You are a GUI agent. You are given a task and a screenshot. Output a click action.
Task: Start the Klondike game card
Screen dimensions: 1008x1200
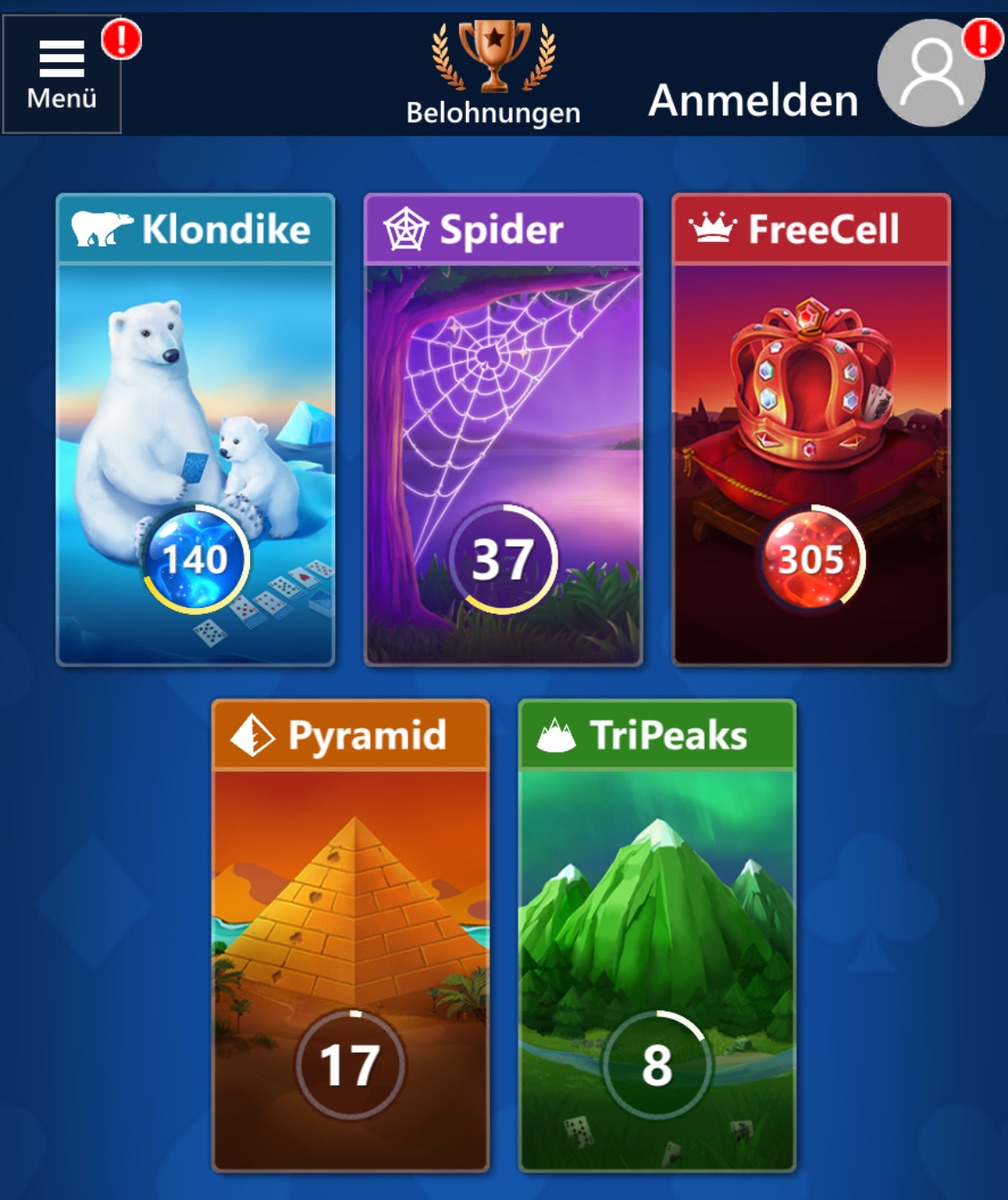pos(196,430)
